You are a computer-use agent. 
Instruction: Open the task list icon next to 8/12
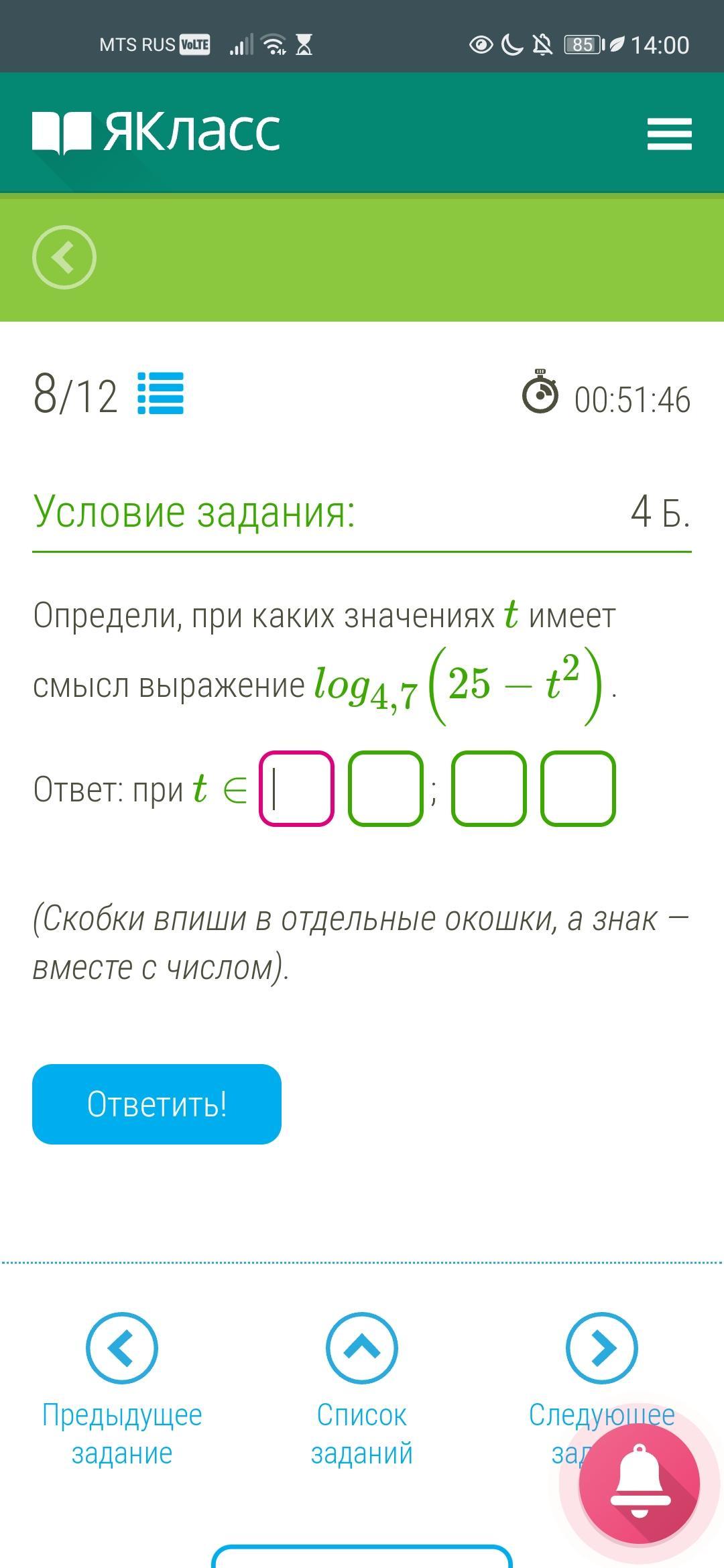161,393
